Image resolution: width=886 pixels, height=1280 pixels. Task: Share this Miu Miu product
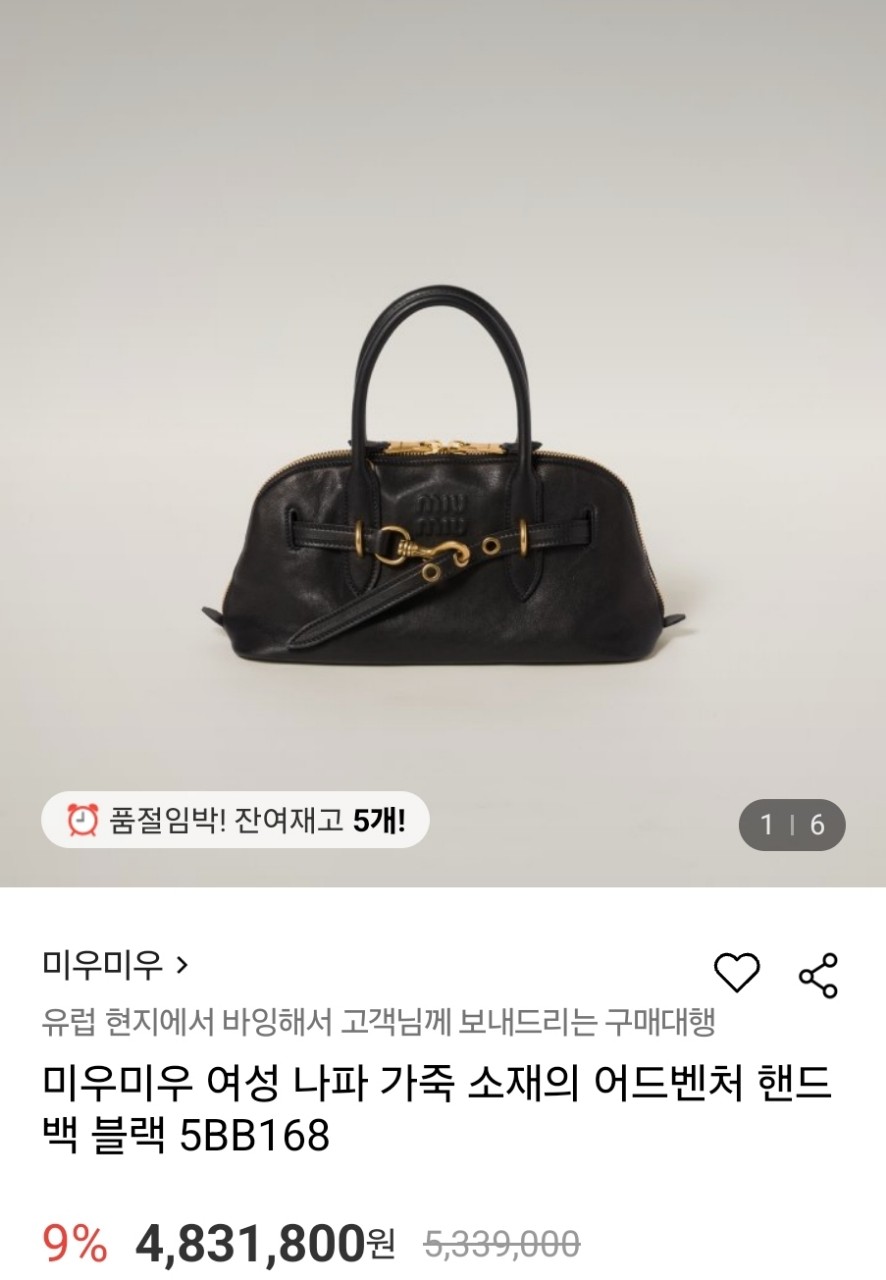click(818, 975)
